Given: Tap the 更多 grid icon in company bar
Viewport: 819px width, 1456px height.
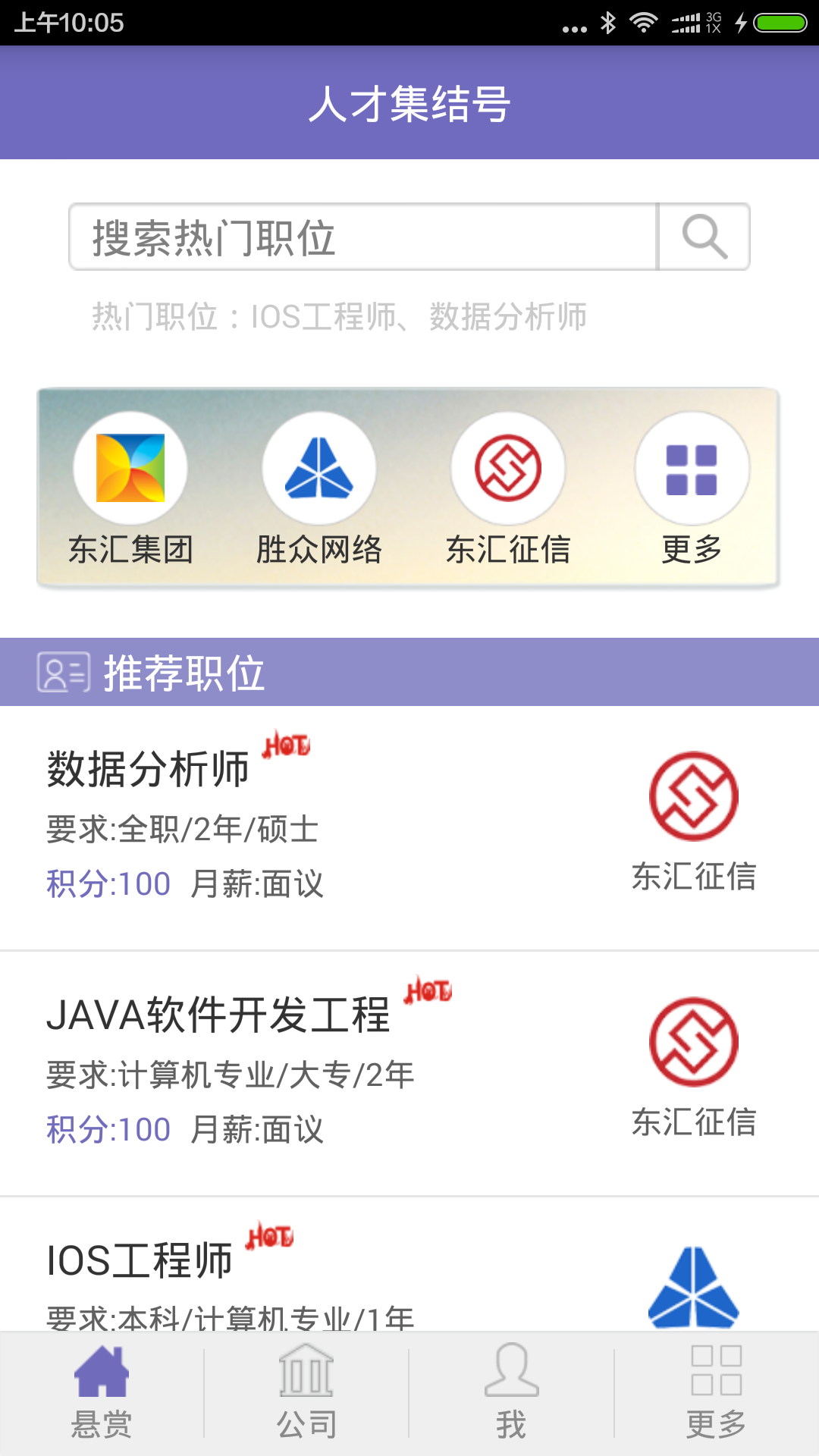Looking at the screenshot, I should [692, 469].
